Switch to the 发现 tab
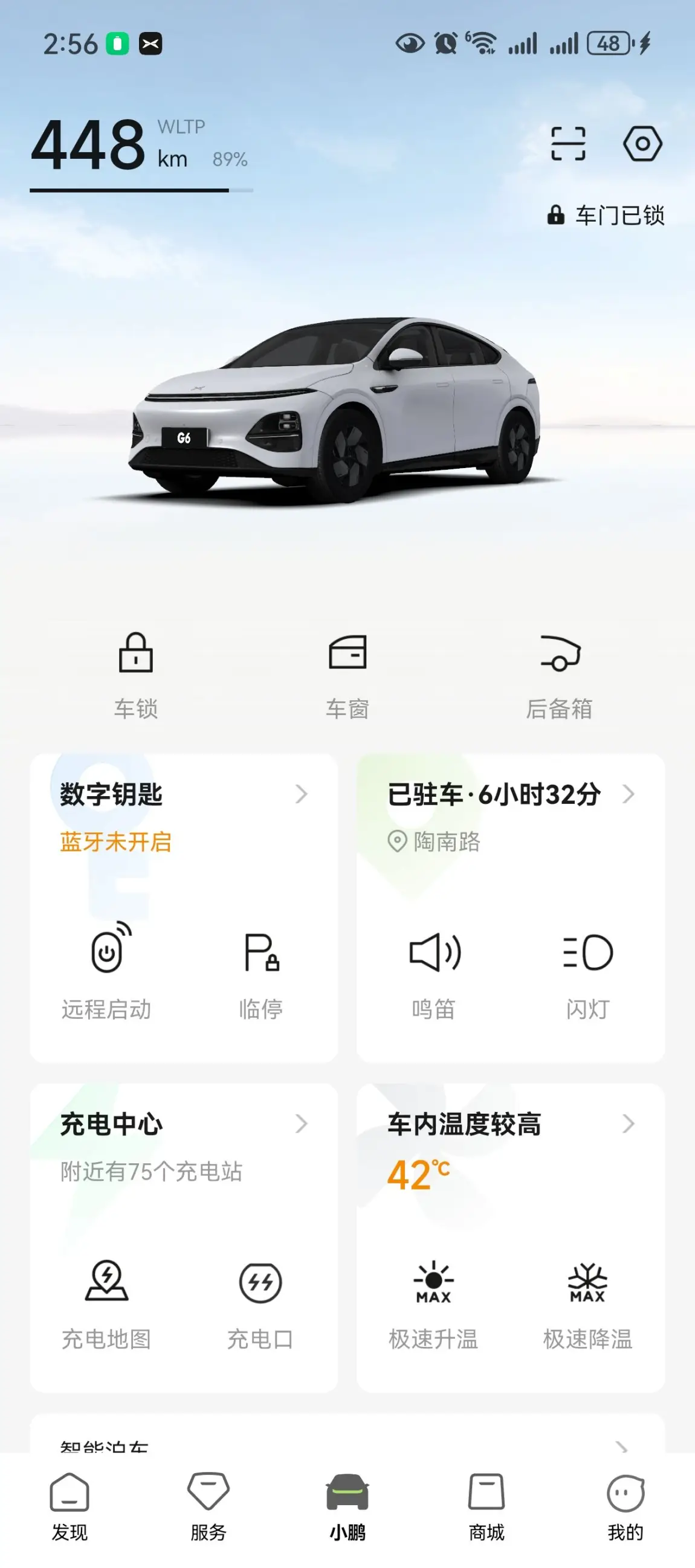 (x=69, y=1506)
